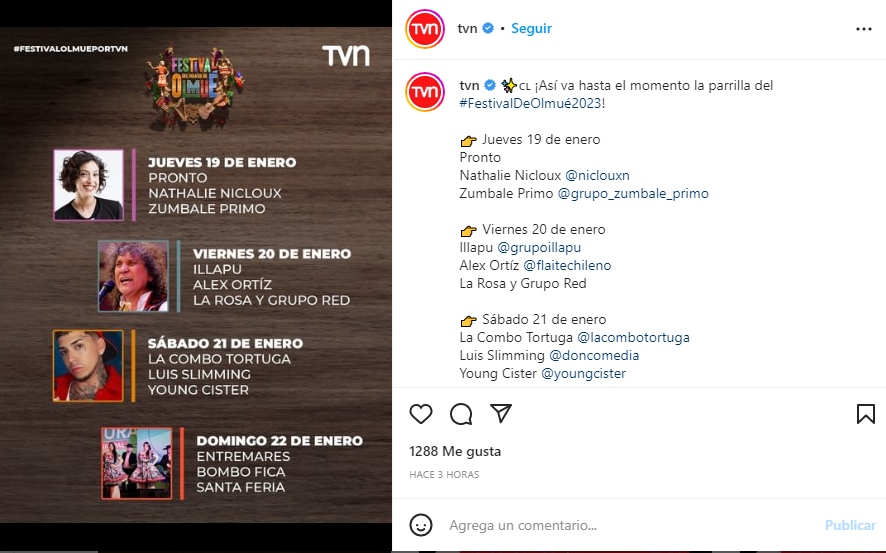The image size is (886, 553).
Task: Tap the Seguir follow button
Action: (531, 29)
